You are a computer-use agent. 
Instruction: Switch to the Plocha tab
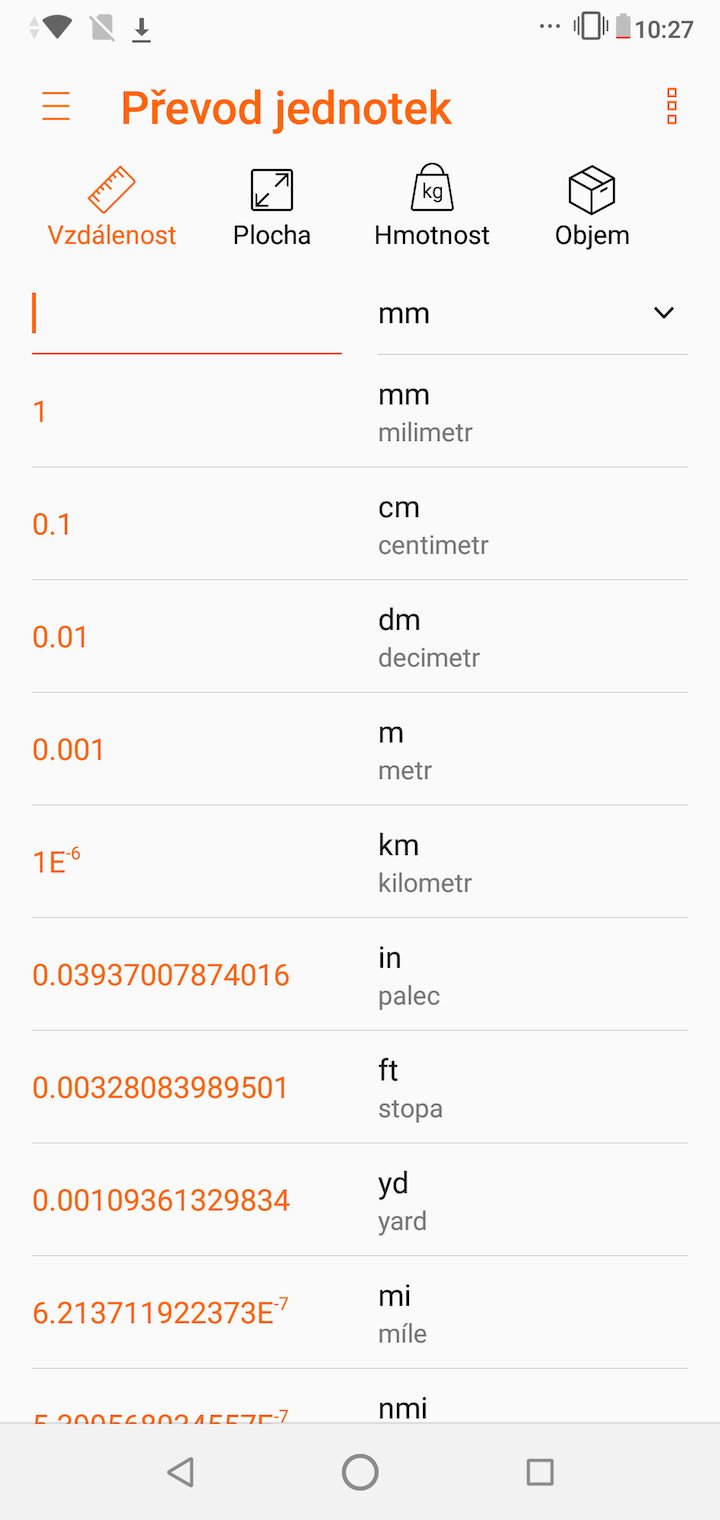coord(272,208)
